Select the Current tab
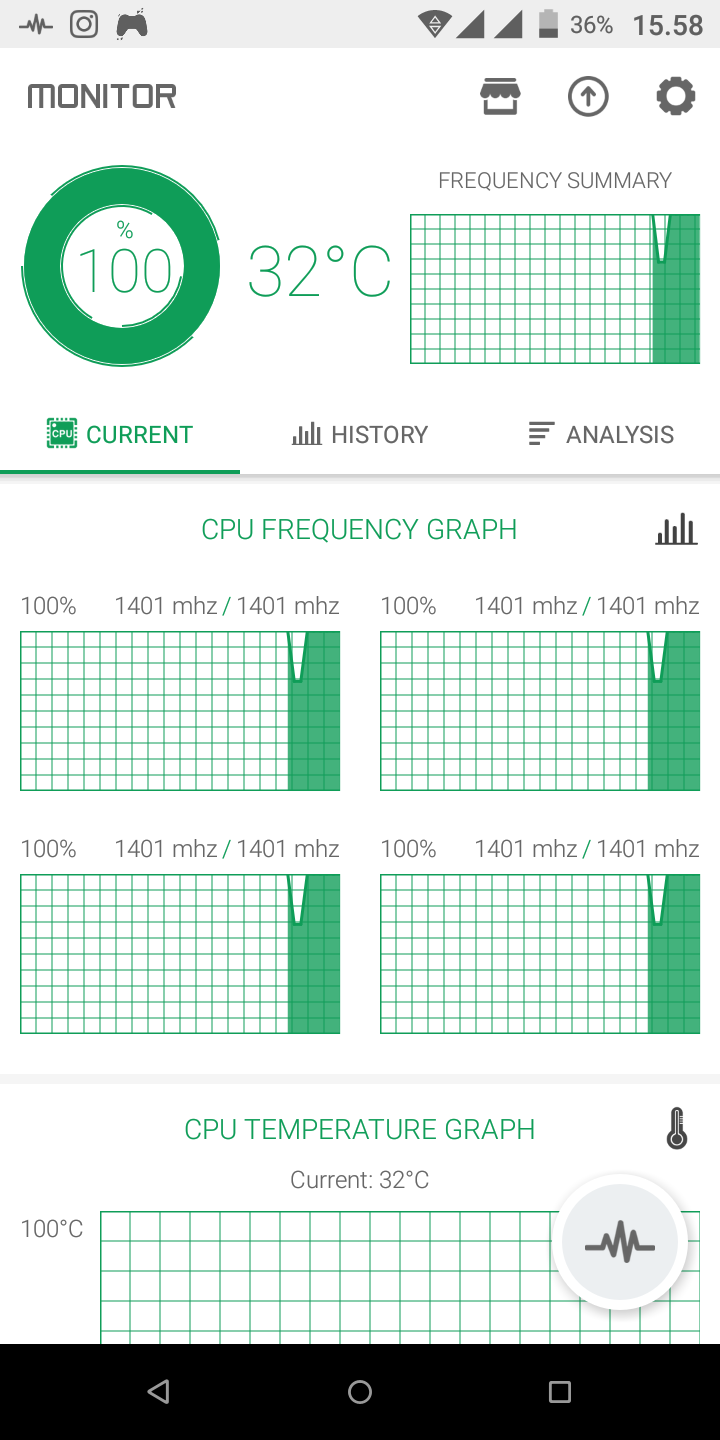Screen dimensions: 720x1440 pos(120,434)
